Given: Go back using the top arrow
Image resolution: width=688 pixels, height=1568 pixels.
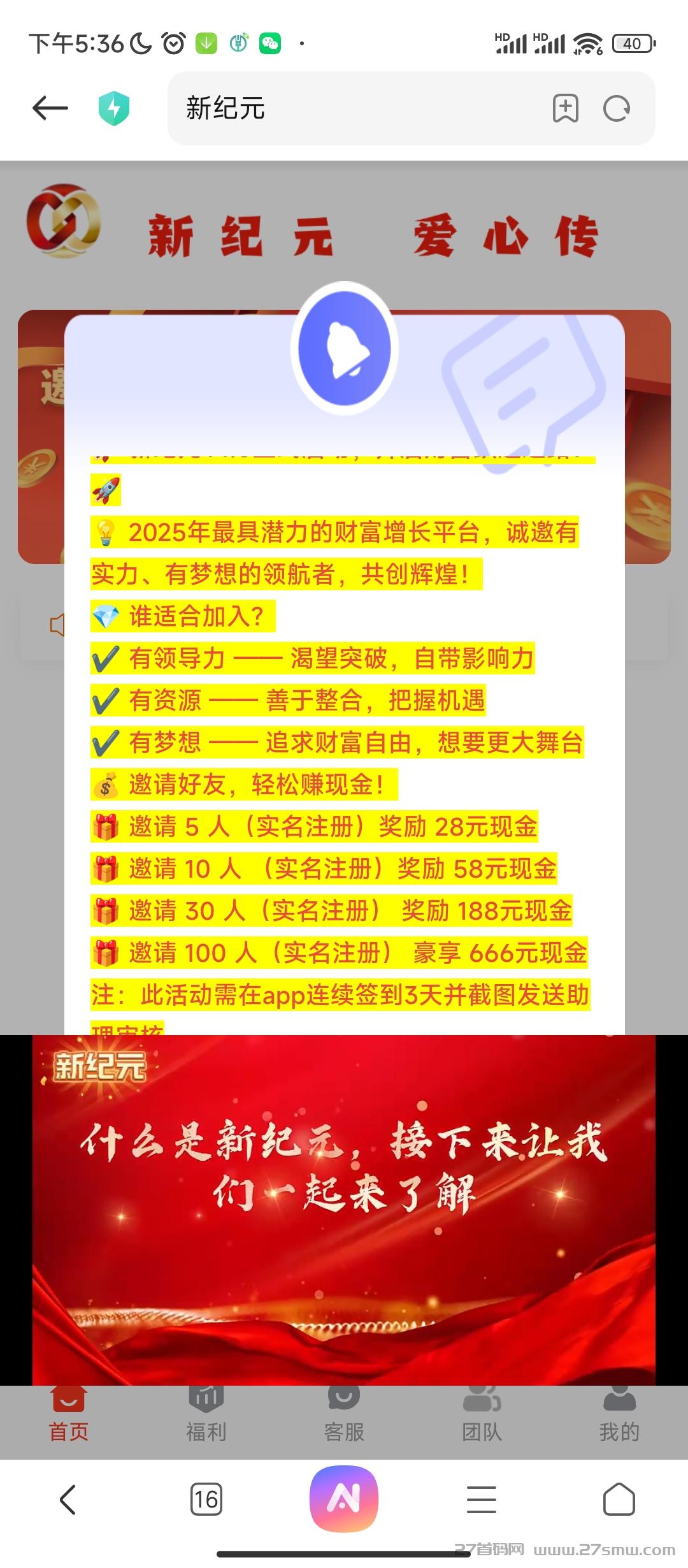Looking at the screenshot, I should [50, 108].
